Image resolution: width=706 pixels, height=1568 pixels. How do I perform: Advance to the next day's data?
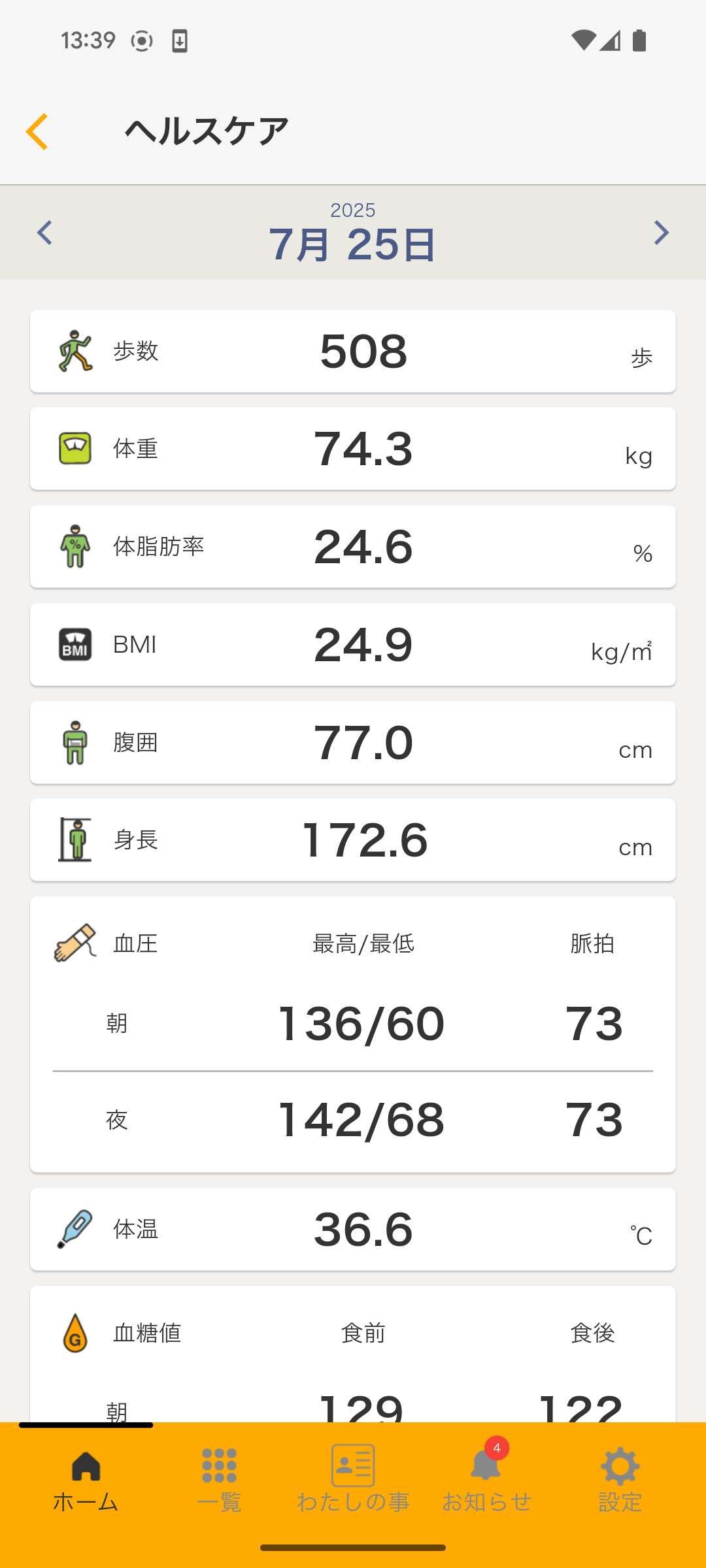coord(661,233)
